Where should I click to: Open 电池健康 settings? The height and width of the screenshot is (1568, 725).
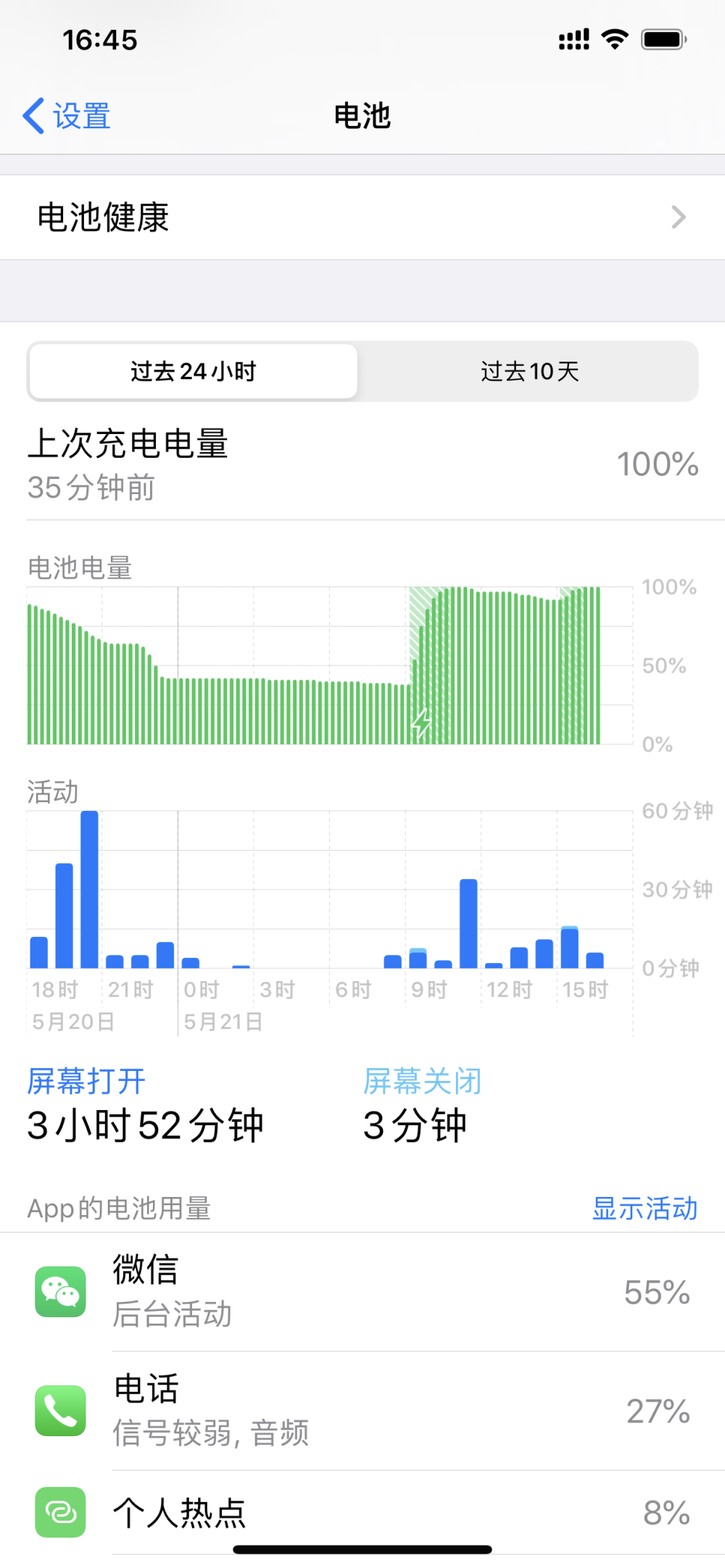point(362,217)
